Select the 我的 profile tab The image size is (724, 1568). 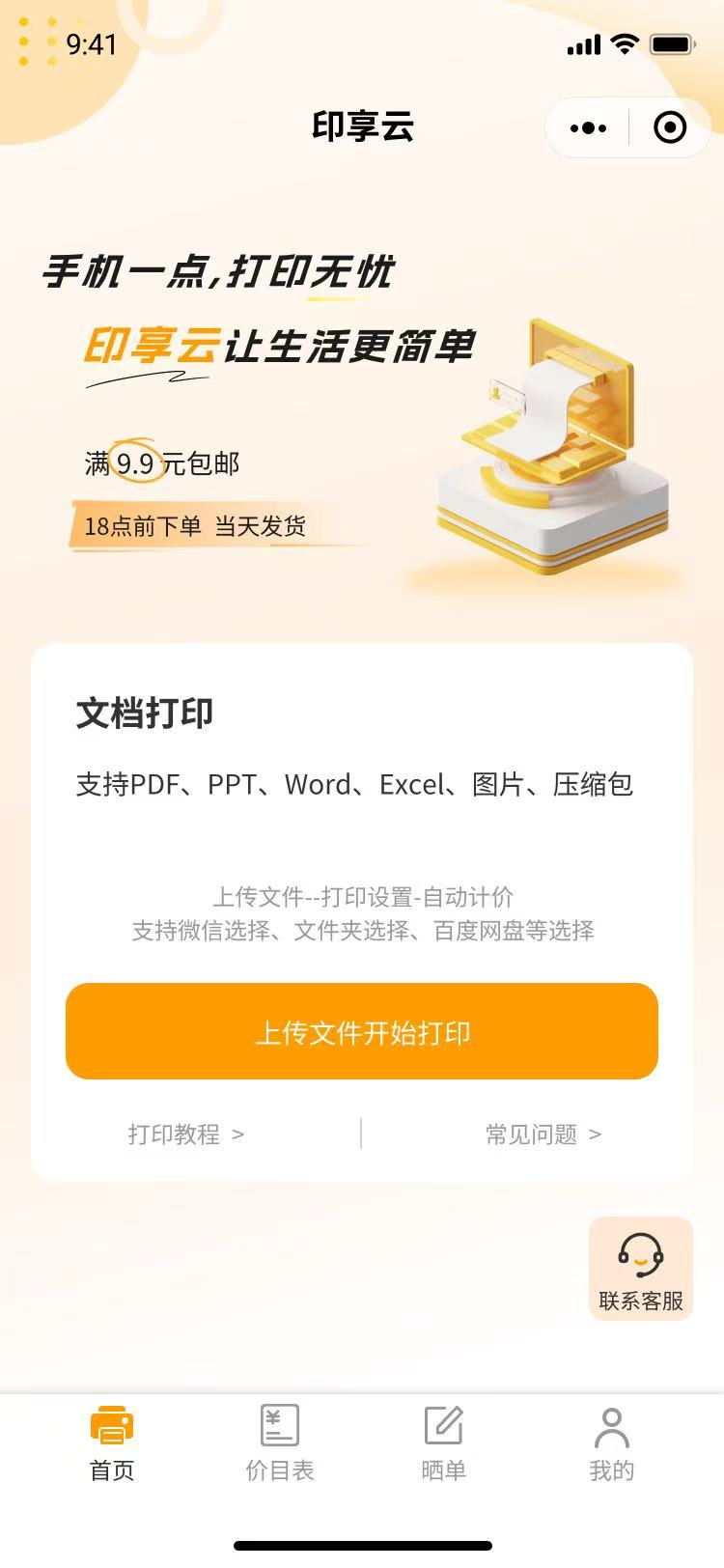point(611,1442)
